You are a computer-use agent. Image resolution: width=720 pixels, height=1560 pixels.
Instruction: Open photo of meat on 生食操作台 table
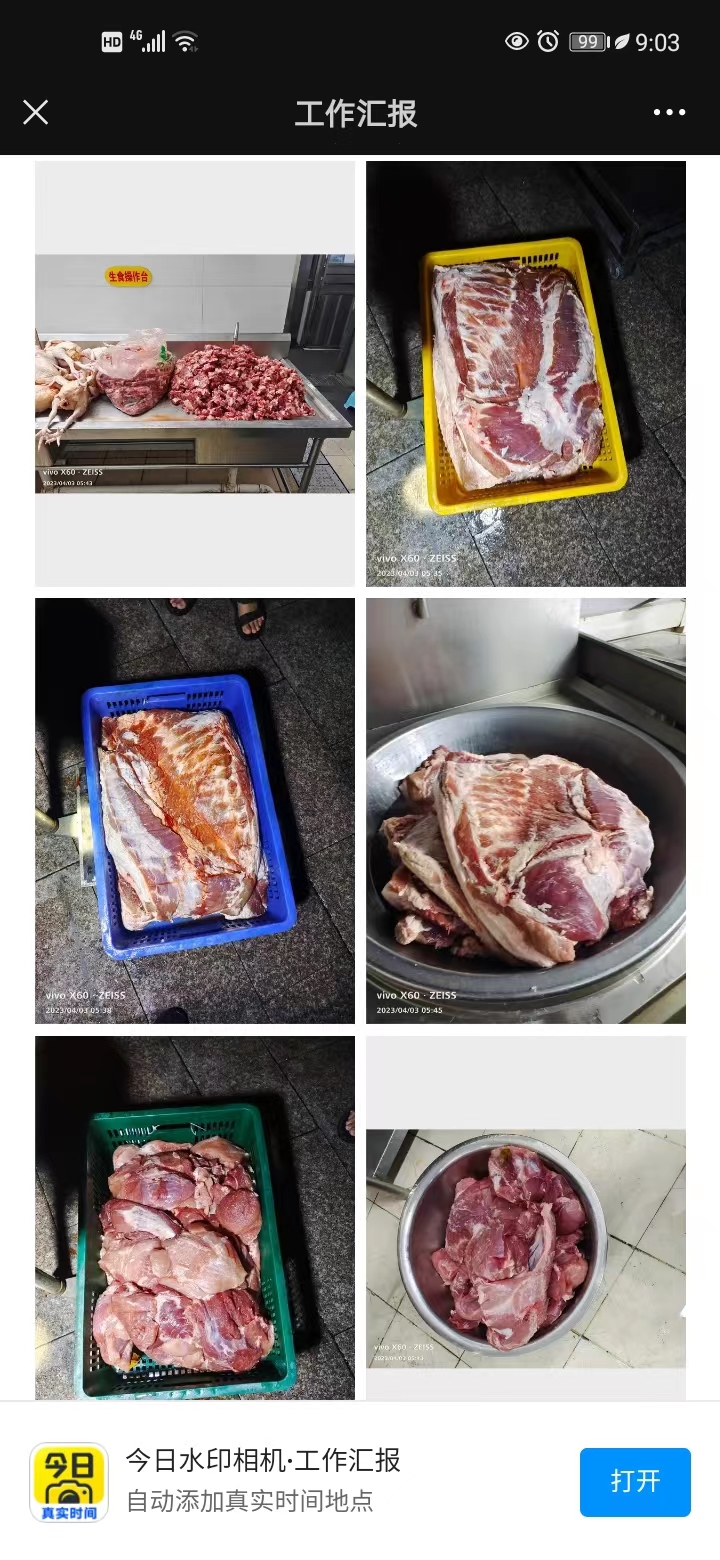pos(195,373)
